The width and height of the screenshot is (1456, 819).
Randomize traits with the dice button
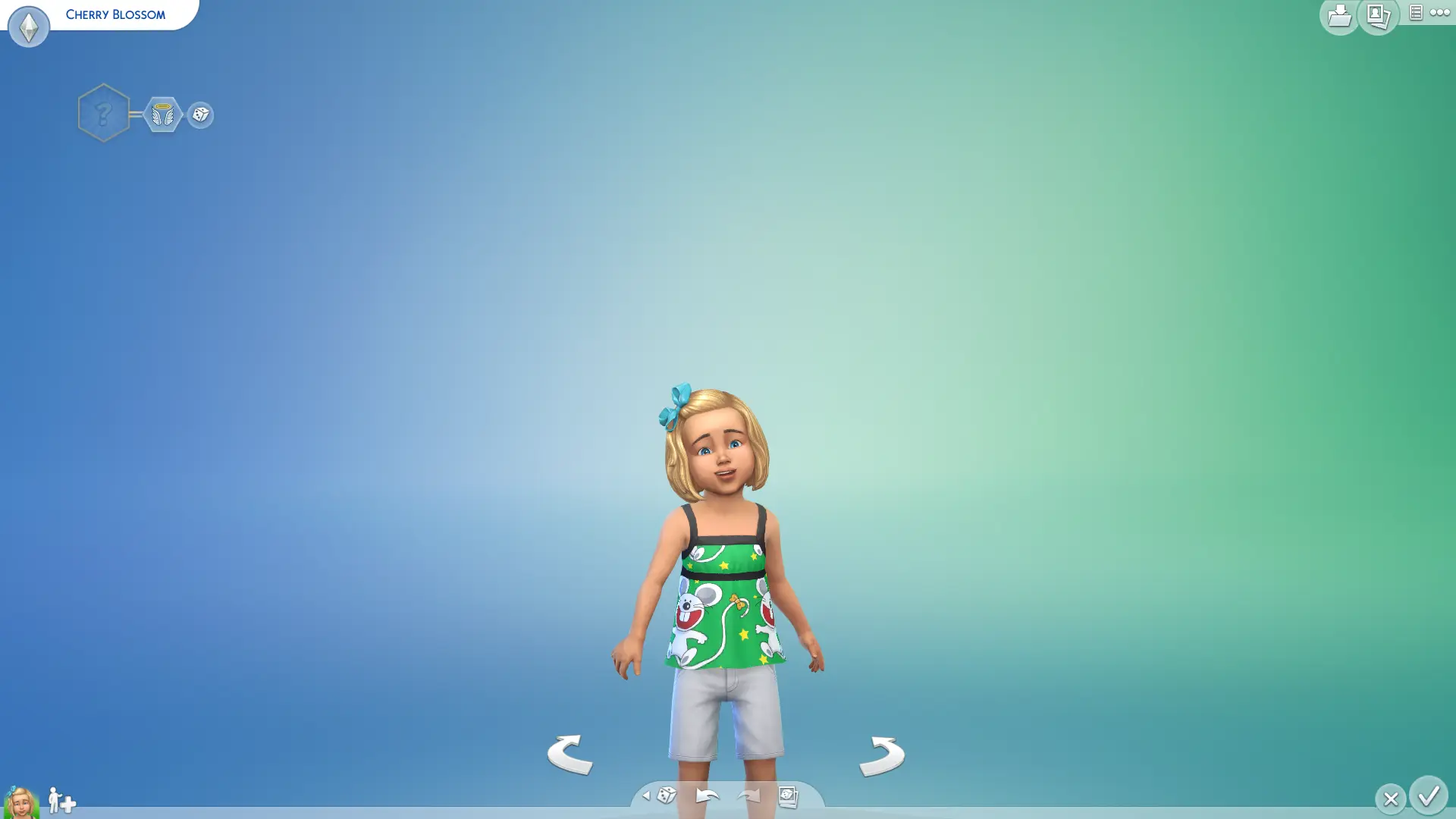point(200,115)
